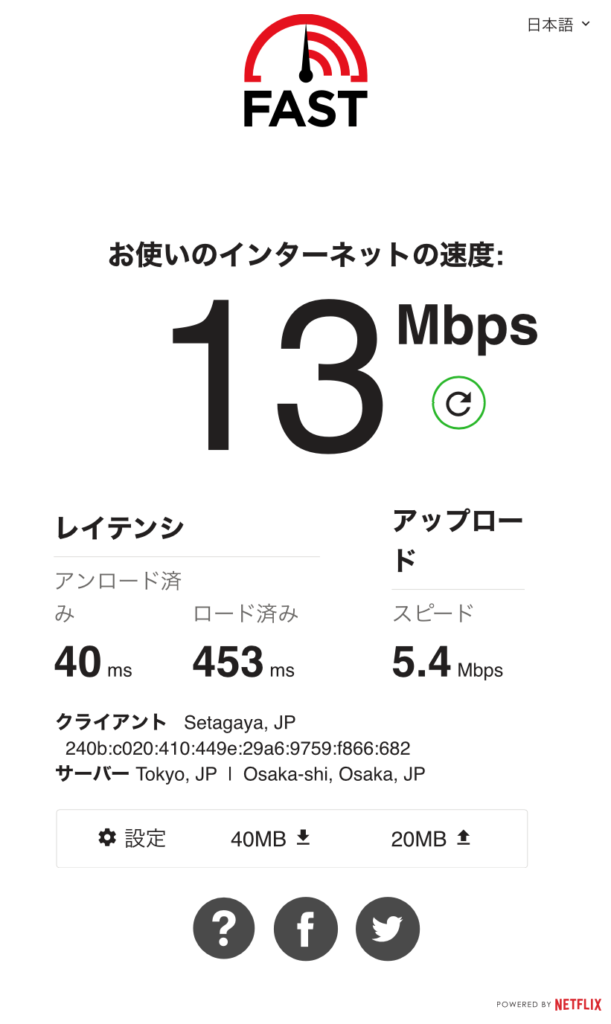
Task: Share results on Twitter
Action: click(388, 928)
